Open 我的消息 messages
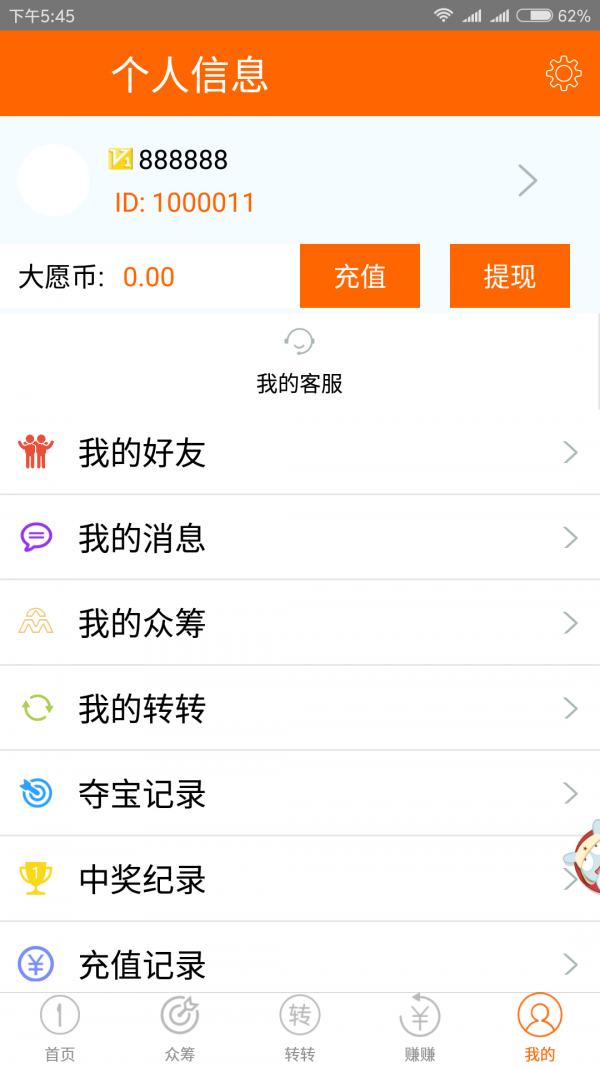 pos(300,538)
